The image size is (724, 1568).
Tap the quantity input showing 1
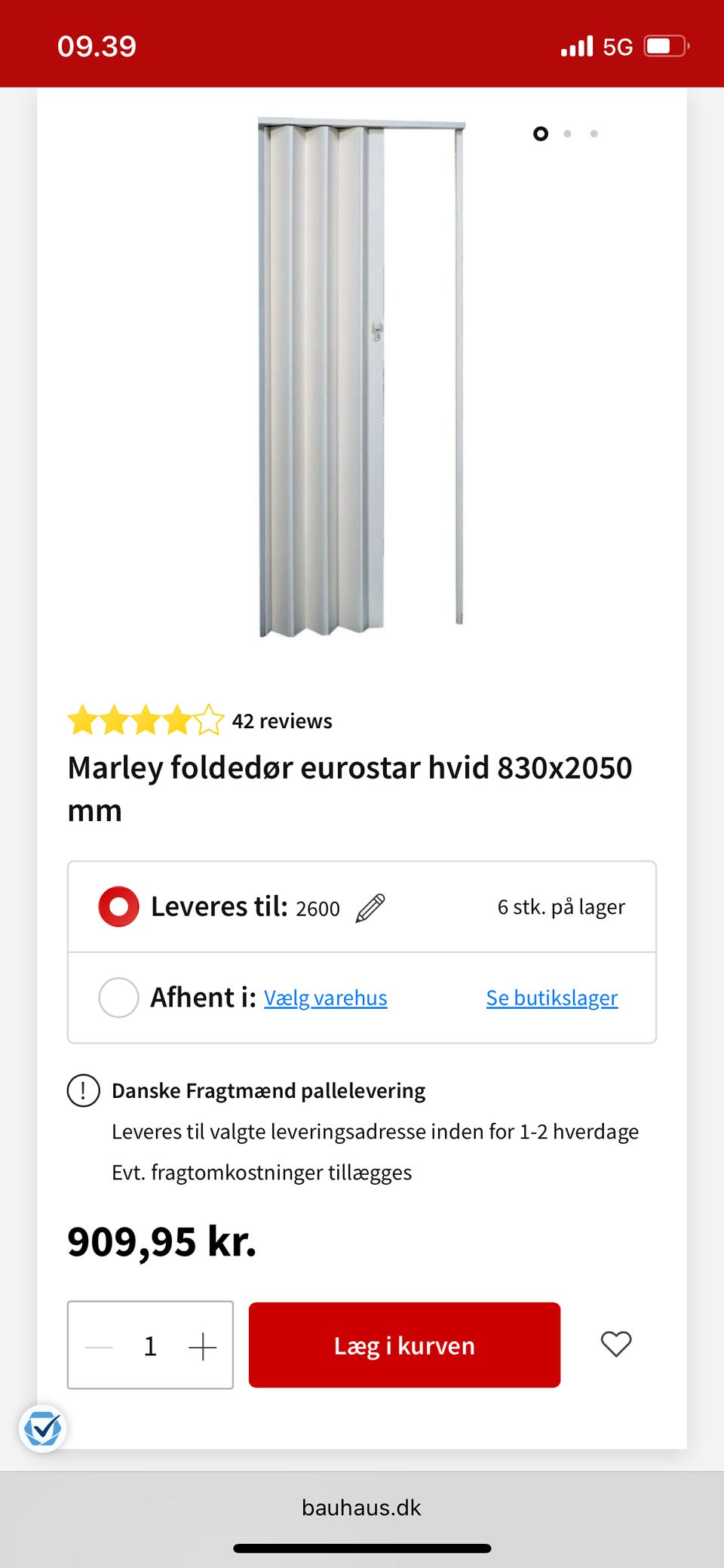pyautogui.click(x=150, y=1345)
